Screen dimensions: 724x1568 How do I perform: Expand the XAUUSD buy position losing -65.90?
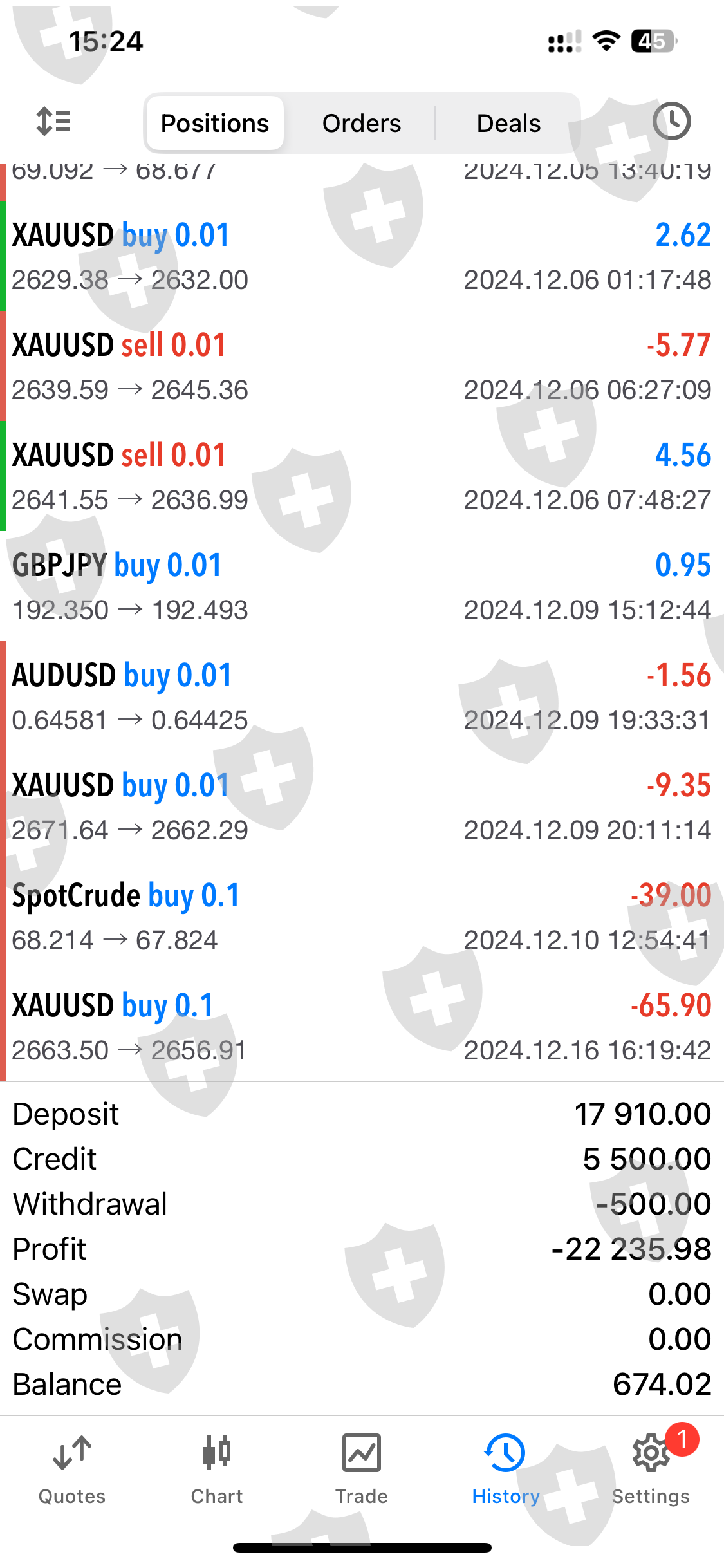(x=362, y=1027)
